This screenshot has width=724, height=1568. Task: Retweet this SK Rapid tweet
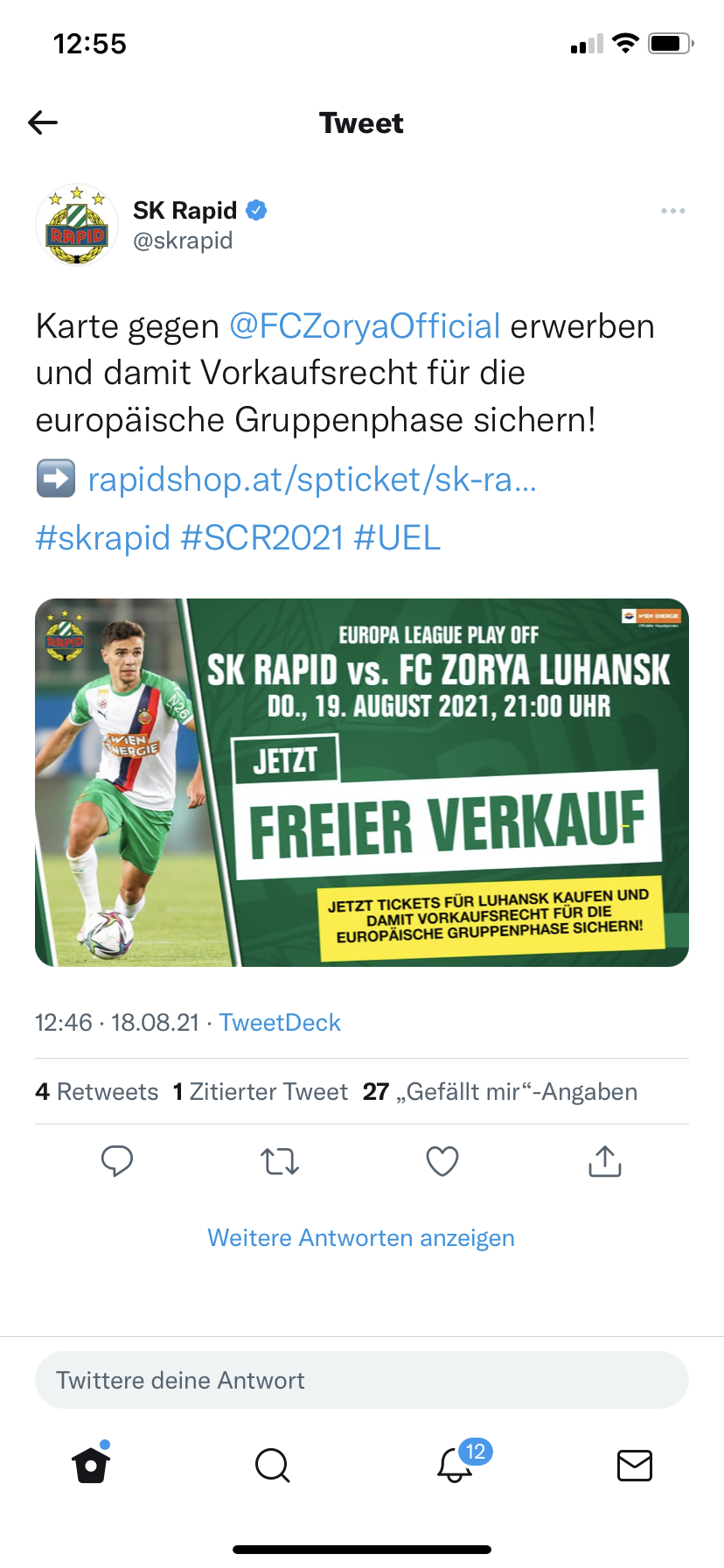[280, 1161]
